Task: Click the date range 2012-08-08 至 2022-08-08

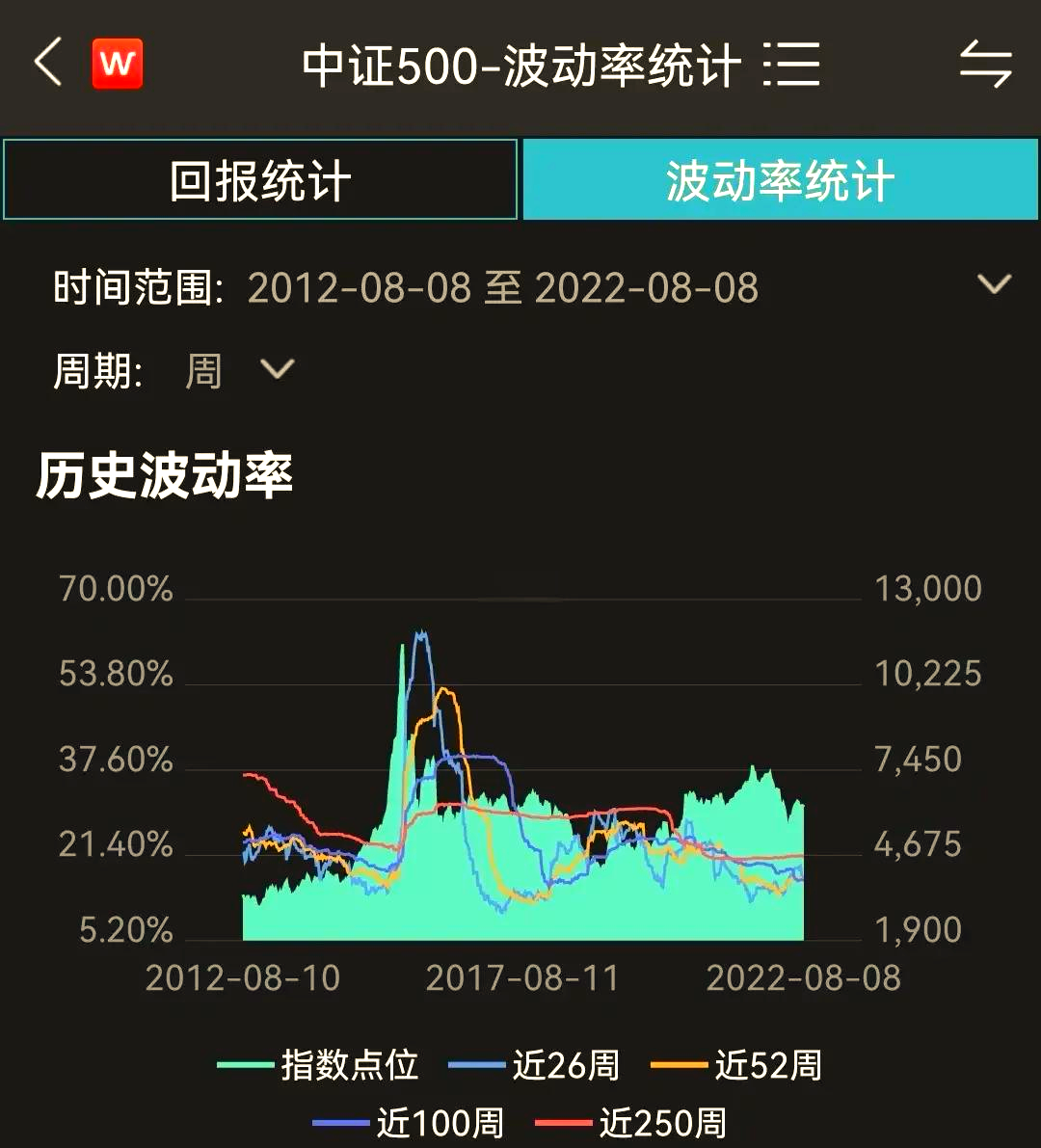Action: click(x=501, y=286)
